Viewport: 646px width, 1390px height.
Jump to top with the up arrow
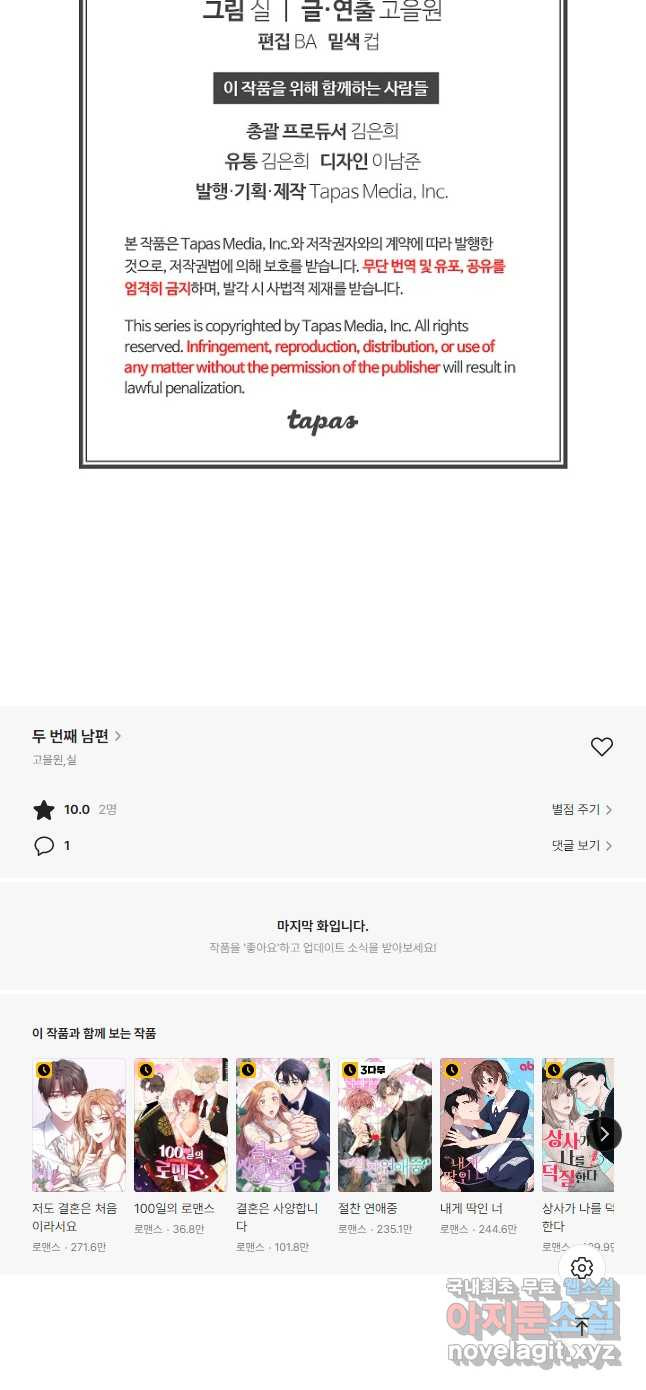click(582, 1328)
